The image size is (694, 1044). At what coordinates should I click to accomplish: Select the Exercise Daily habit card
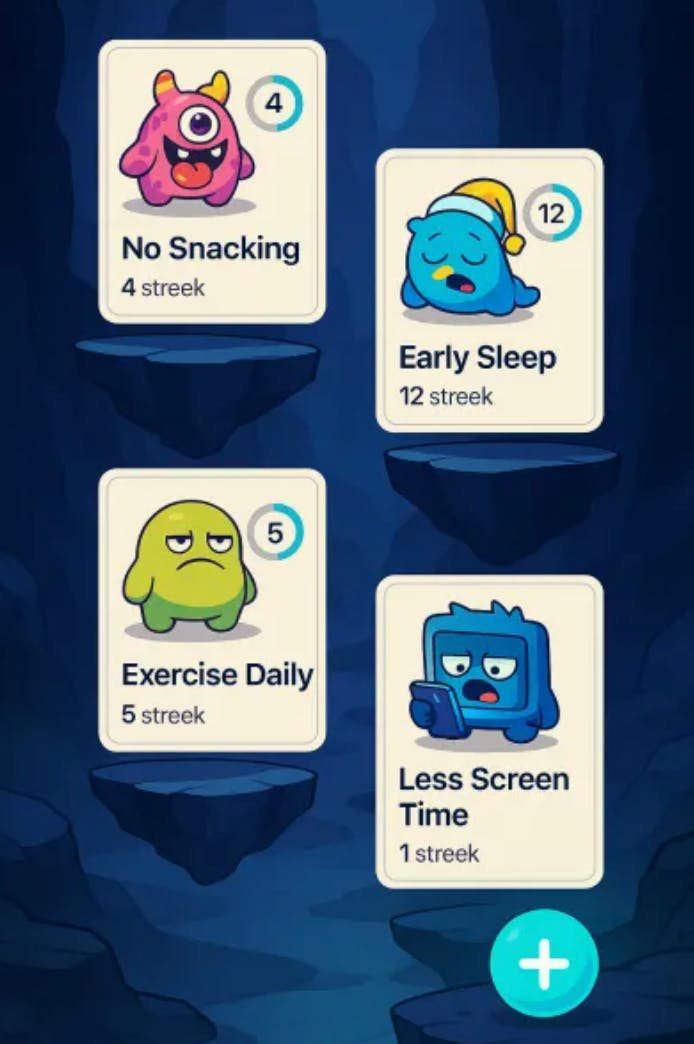(x=212, y=610)
